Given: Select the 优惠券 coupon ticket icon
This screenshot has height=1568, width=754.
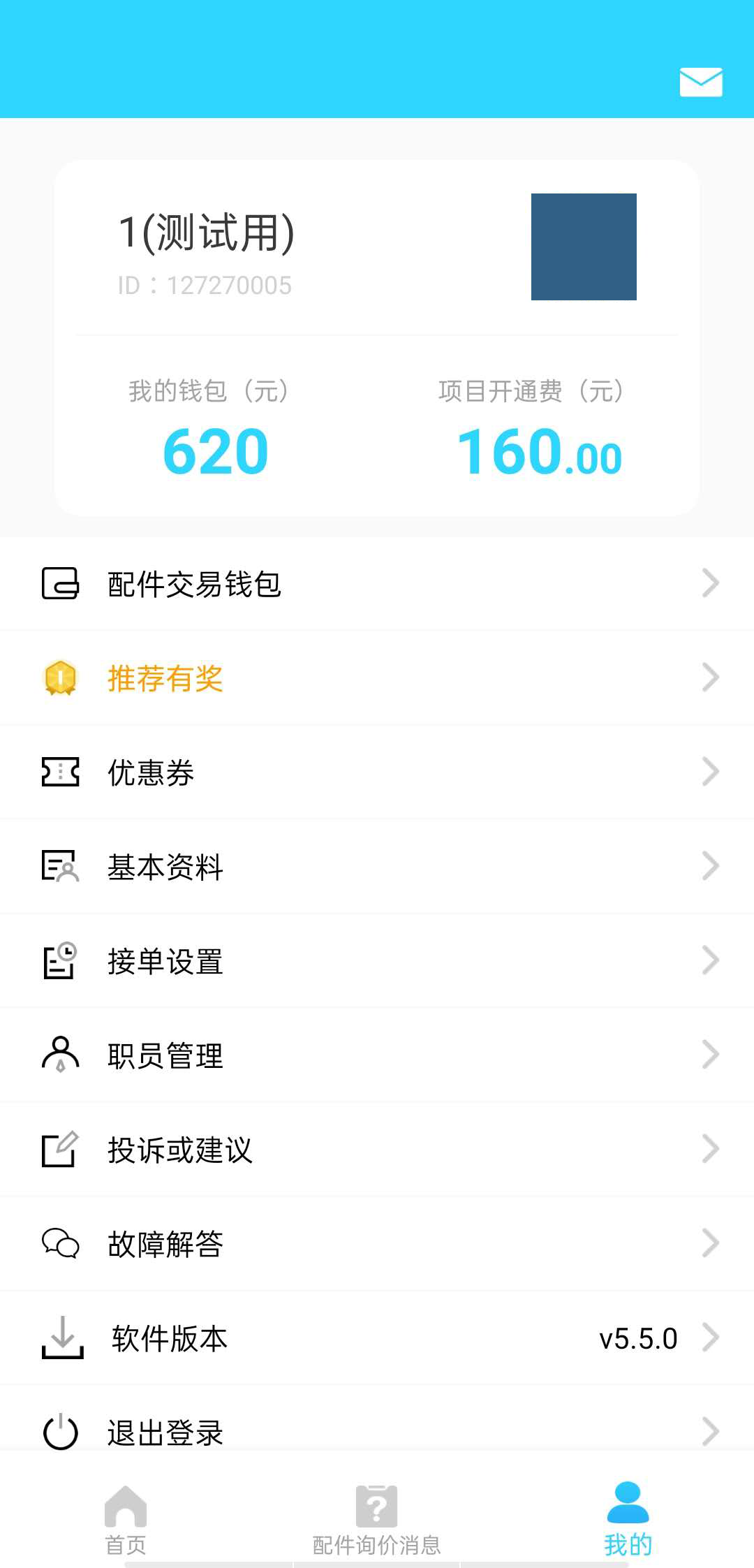Looking at the screenshot, I should click(x=59, y=772).
